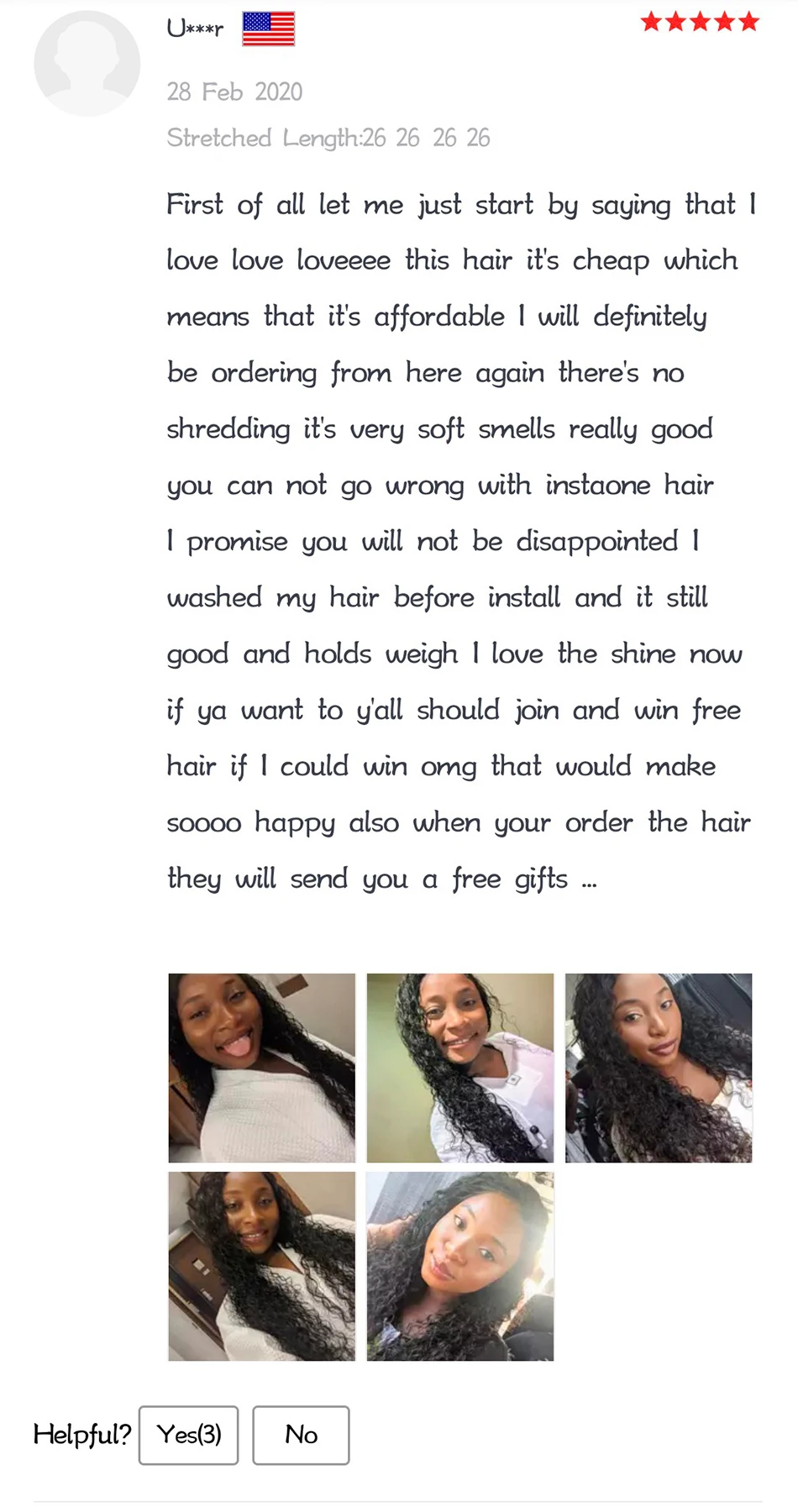Image resolution: width=798 pixels, height=1512 pixels.
Task: Open the review photo with tongue sticking out
Action: pyautogui.click(x=262, y=1068)
